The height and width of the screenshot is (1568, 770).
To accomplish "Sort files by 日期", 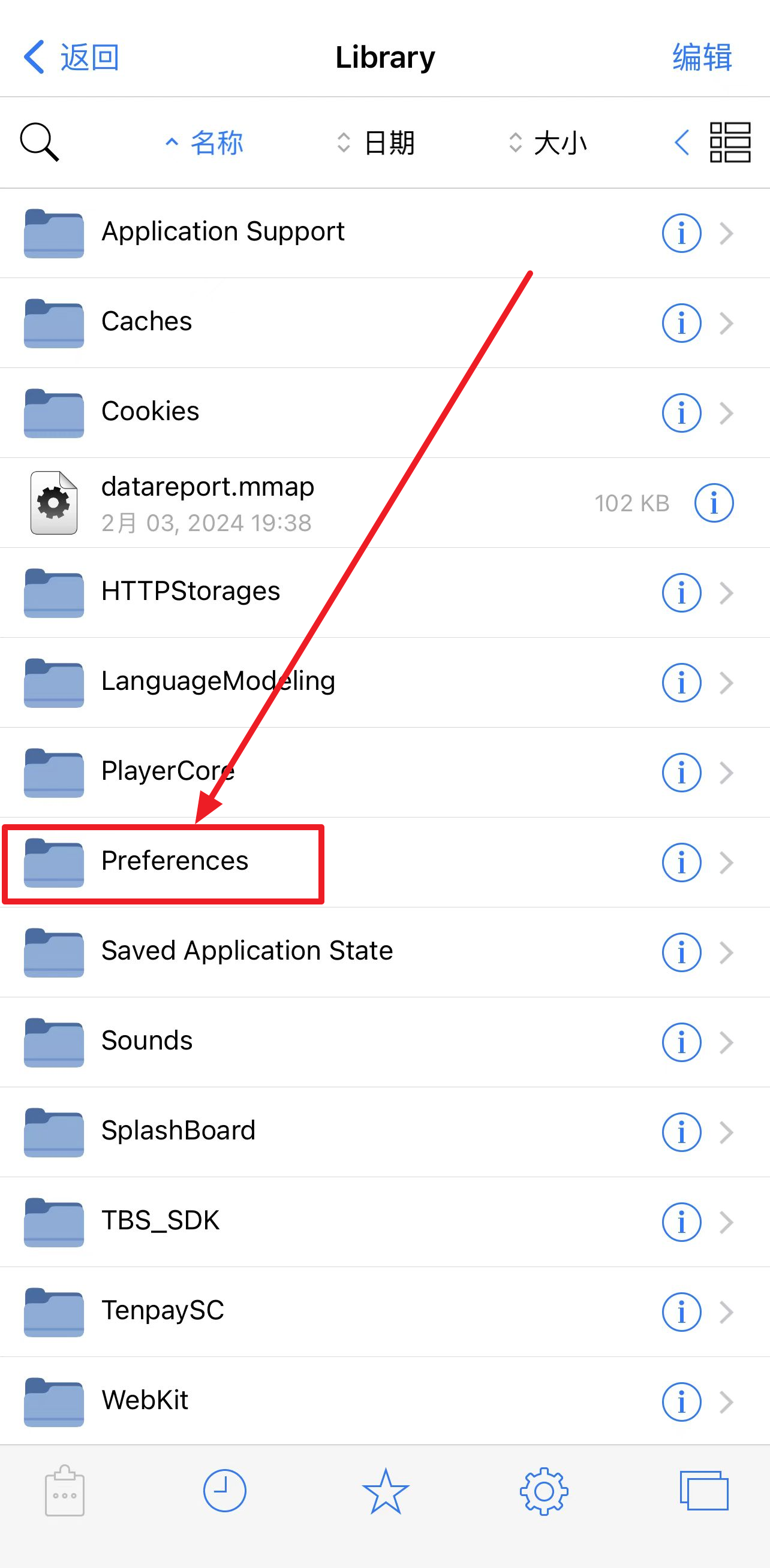I will pos(376,143).
